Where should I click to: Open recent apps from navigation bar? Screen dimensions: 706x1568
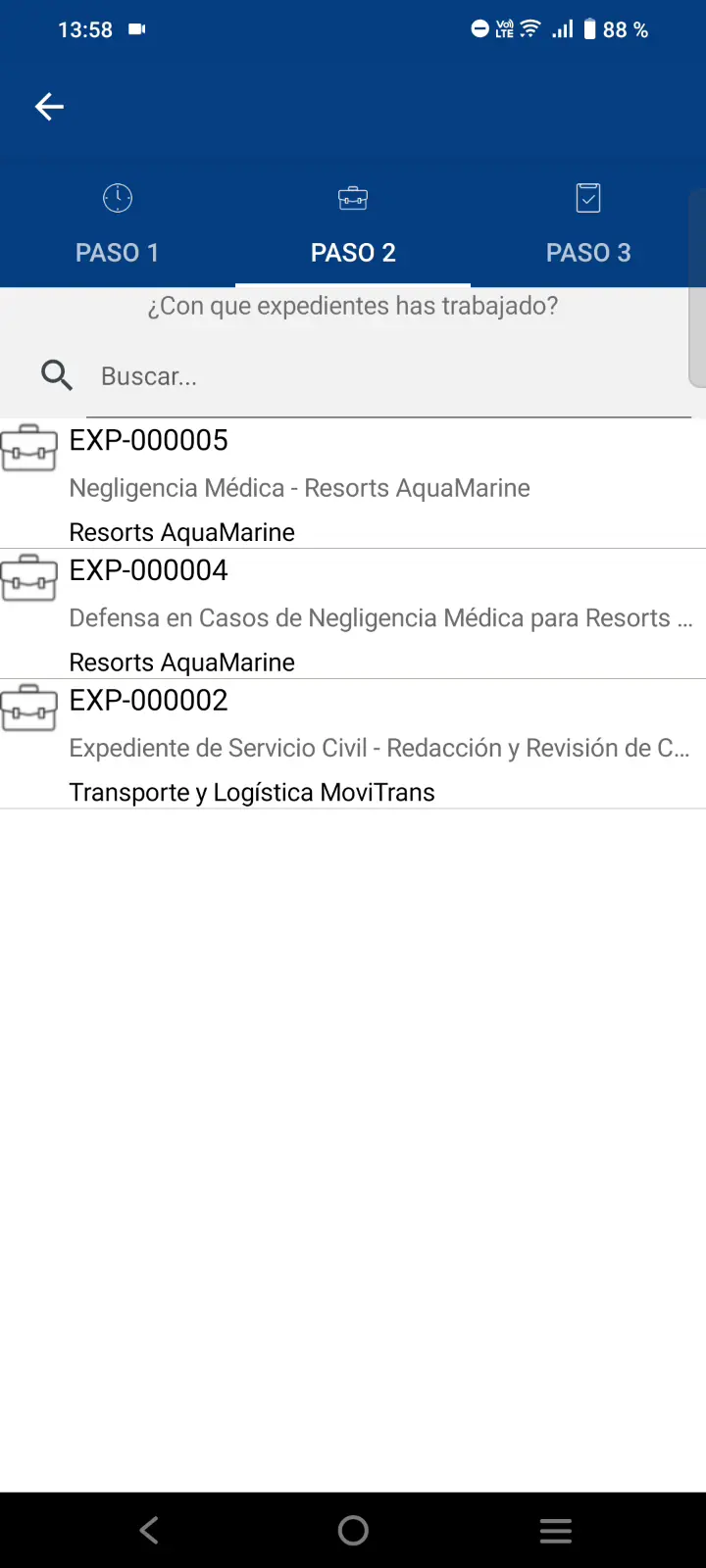(x=556, y=1530)
